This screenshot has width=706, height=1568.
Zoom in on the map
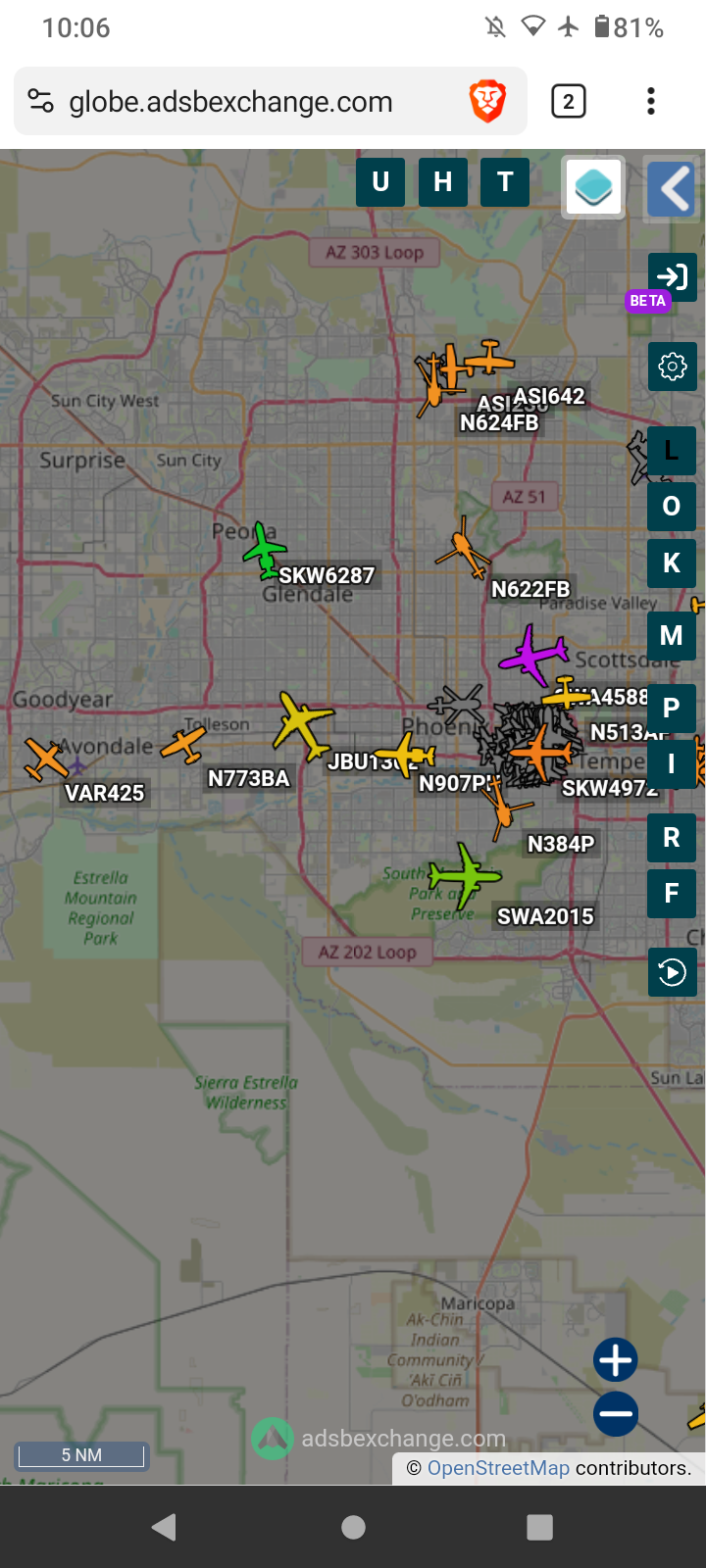click(616, 1360)
